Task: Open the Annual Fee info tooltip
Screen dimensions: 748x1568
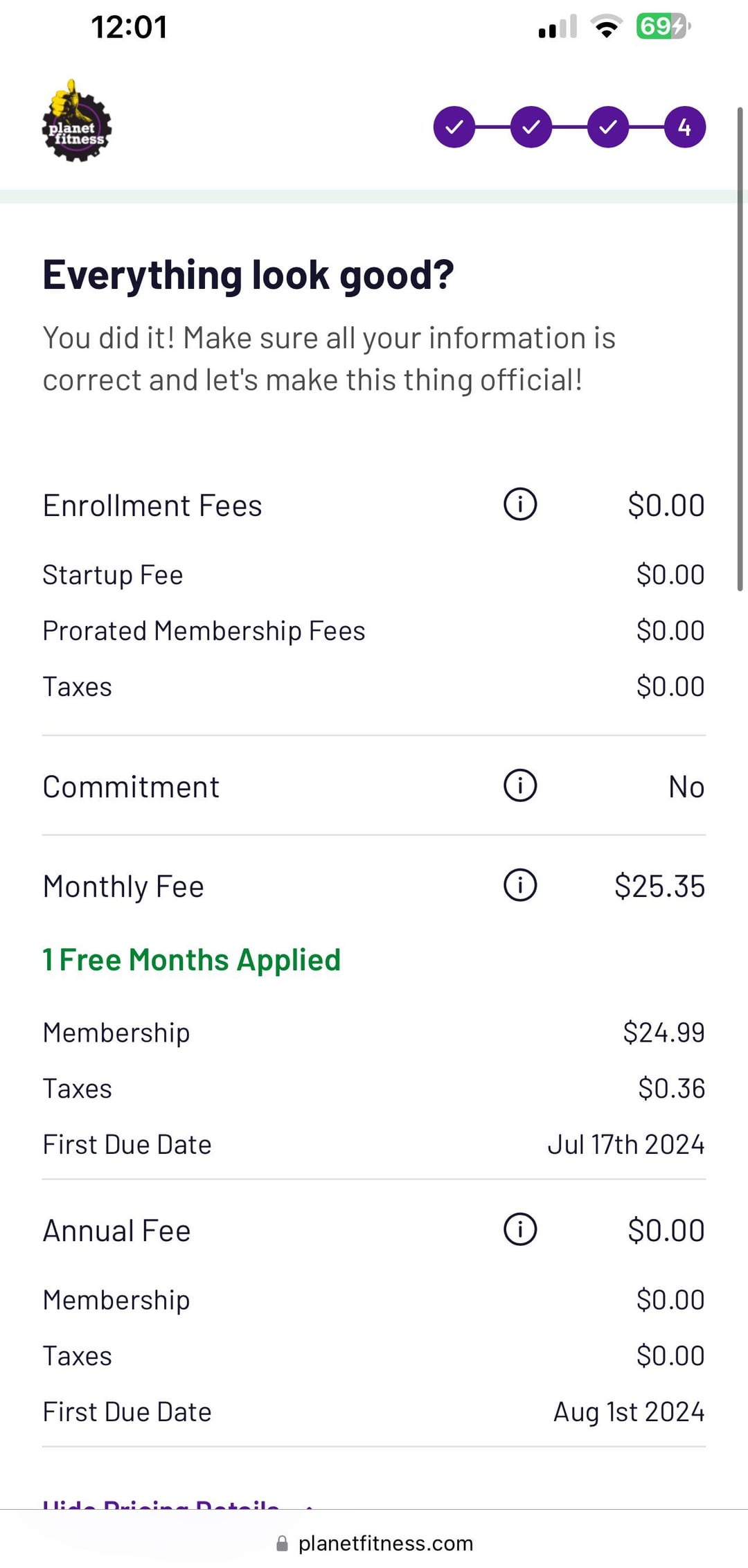Action: (x=519, y=1229)
